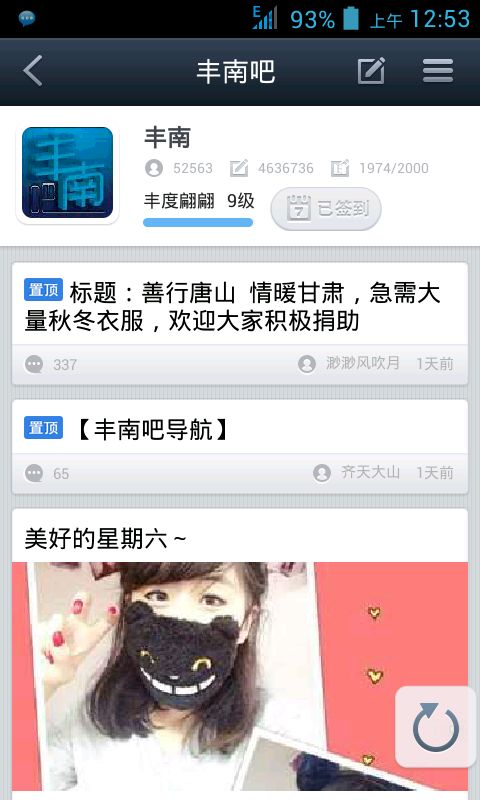Image resolution: width=480 pixels, height=800 pixels.
Task: Tap the 已签到 sign-in button
Action: pyautogui.click(x=326, y=209)
